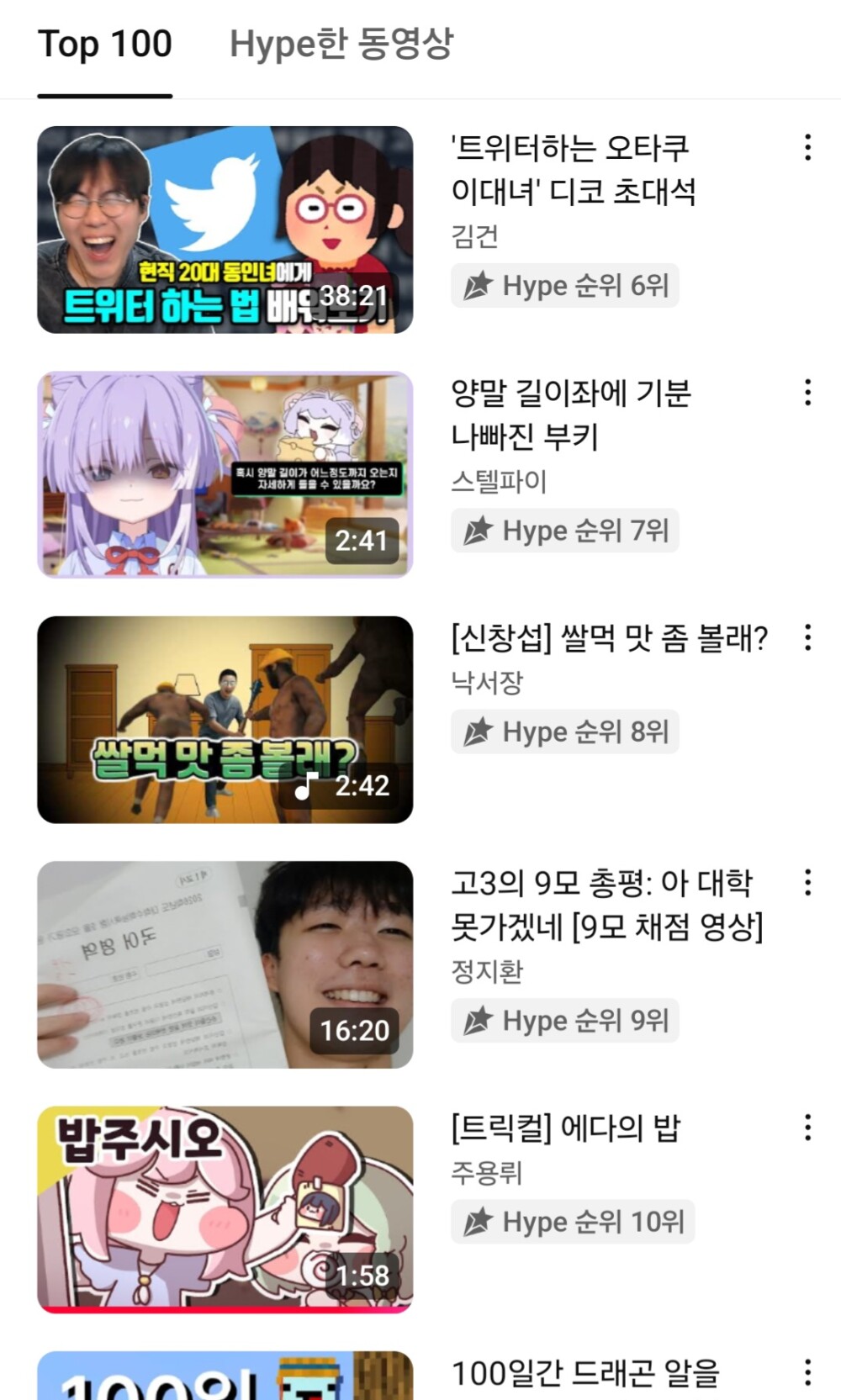This screenshot has width=841, height=1400.
Task: Play the [트릭컬] 에다의 밥 video
Action: click(225, 1209)
